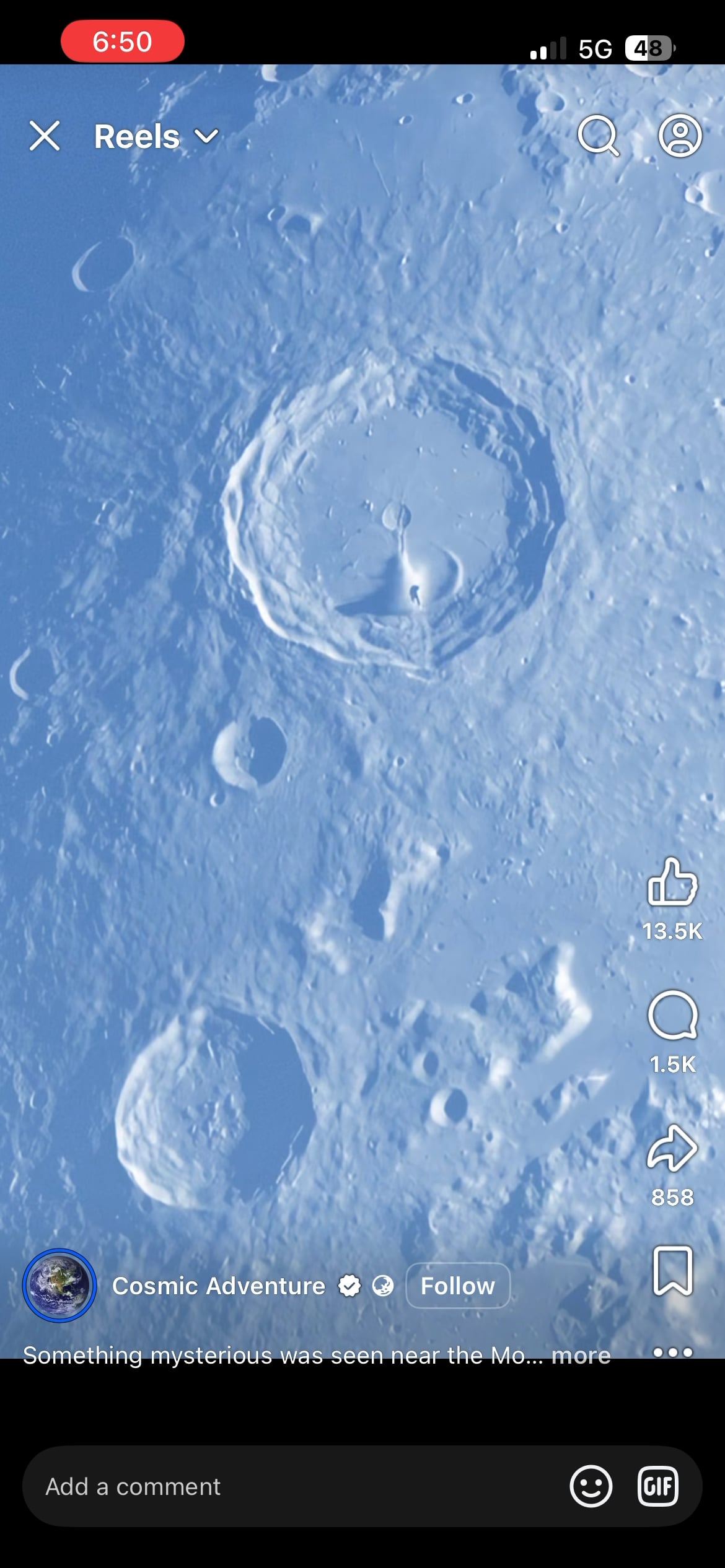This screenshot has height=1568, width=725.
Task: Open the emoji picker
Action: (x=591, y=1486)
